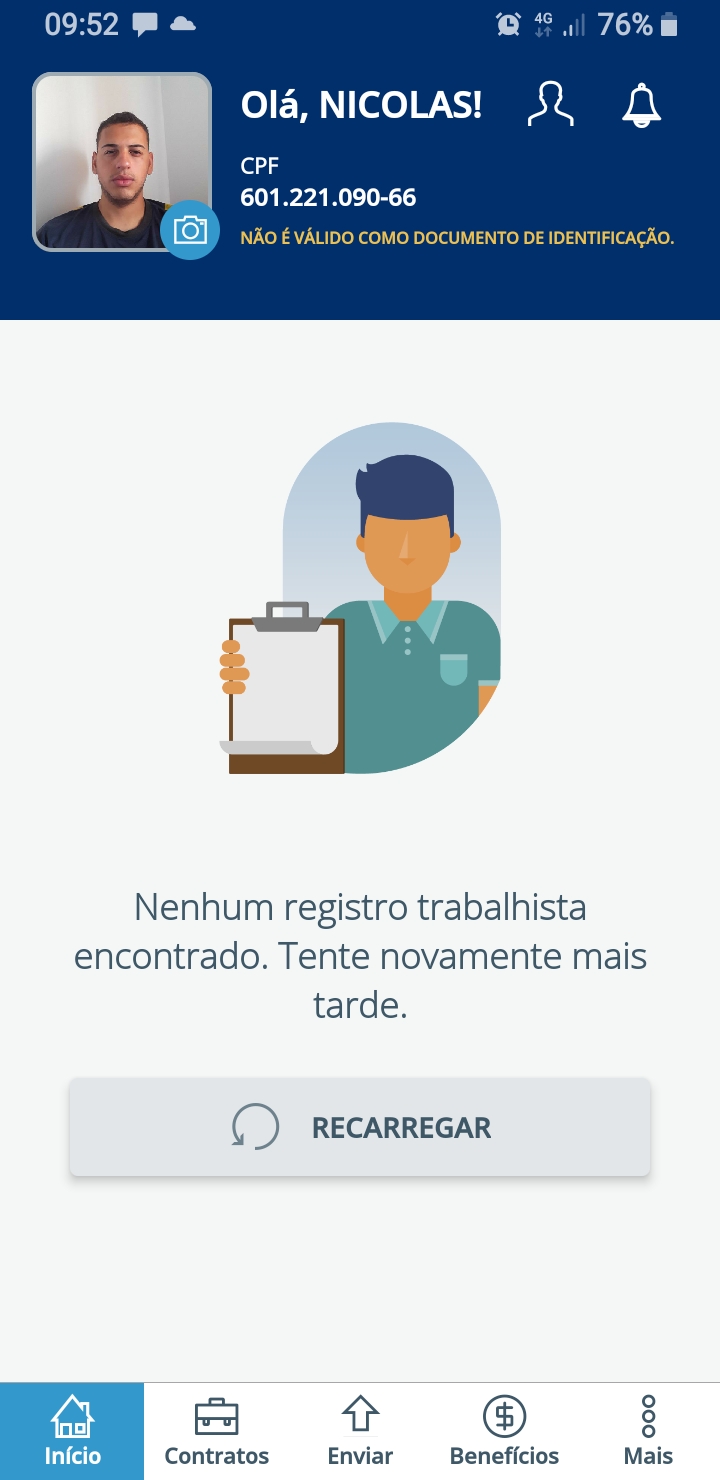Open the Mais menu tab
720x1480 pixels.
tap(648, 1431)
